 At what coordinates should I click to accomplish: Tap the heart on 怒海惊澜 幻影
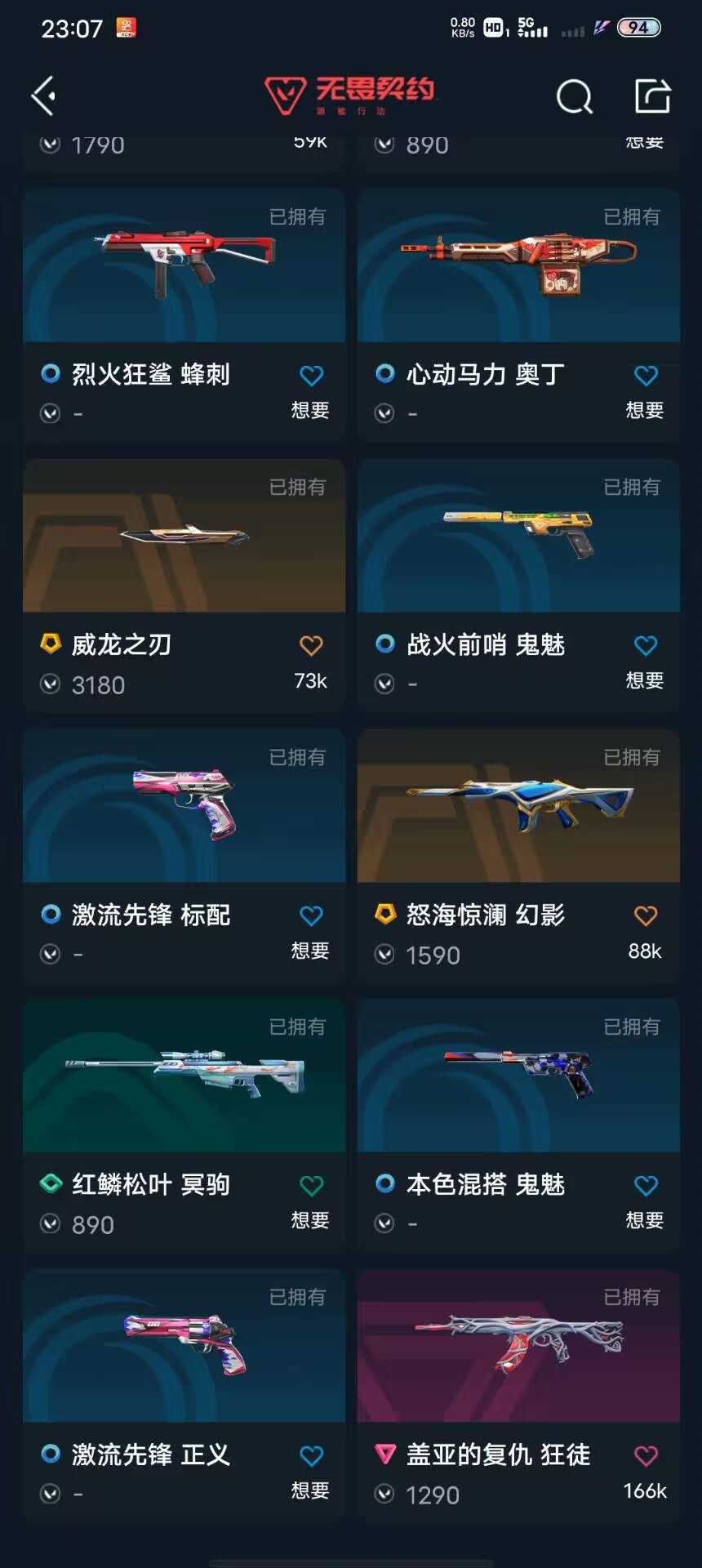click(646, 916)
